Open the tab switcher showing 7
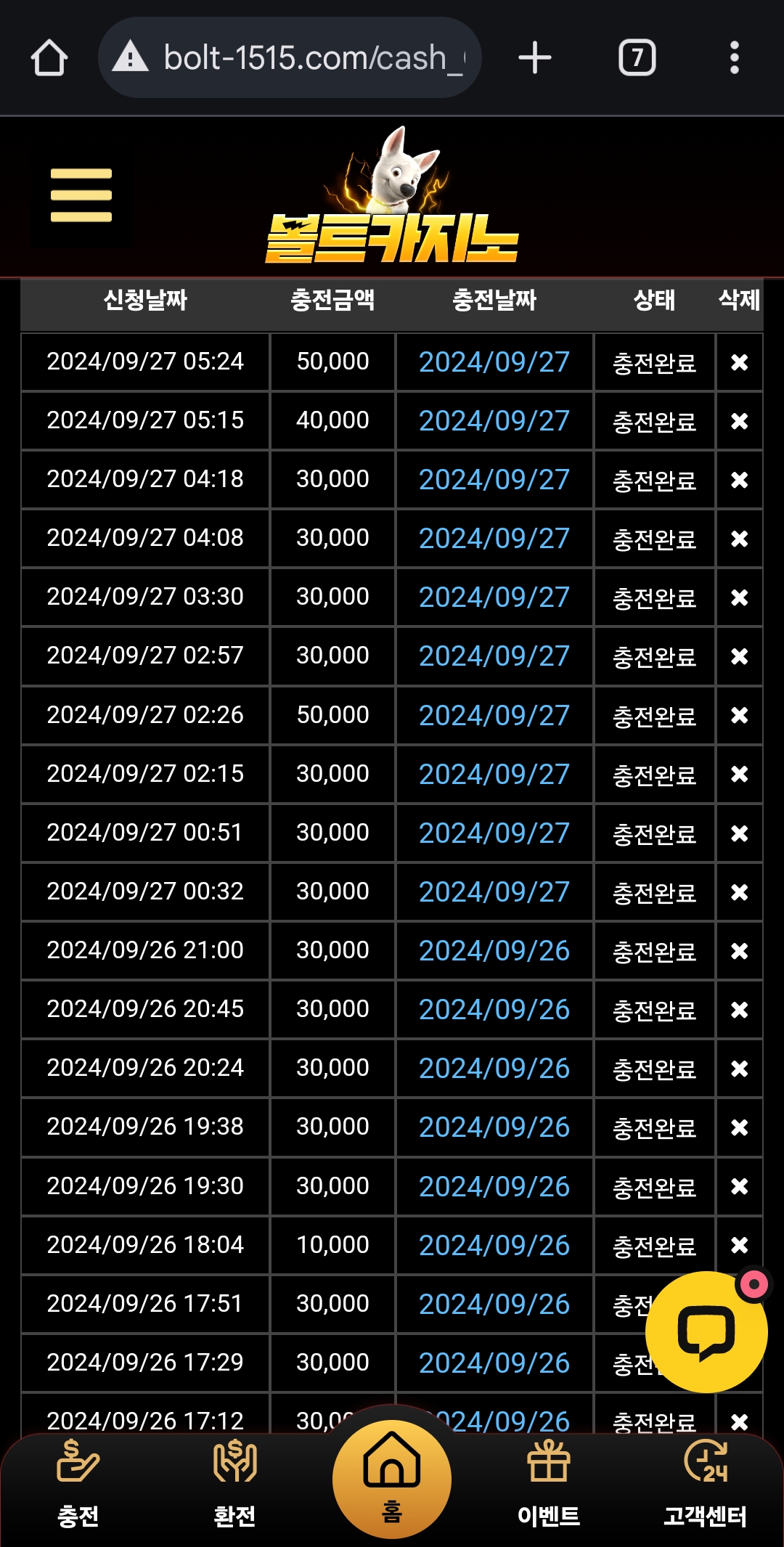The width and height of the screenshot is (784, 1547). tap(637, 58)
